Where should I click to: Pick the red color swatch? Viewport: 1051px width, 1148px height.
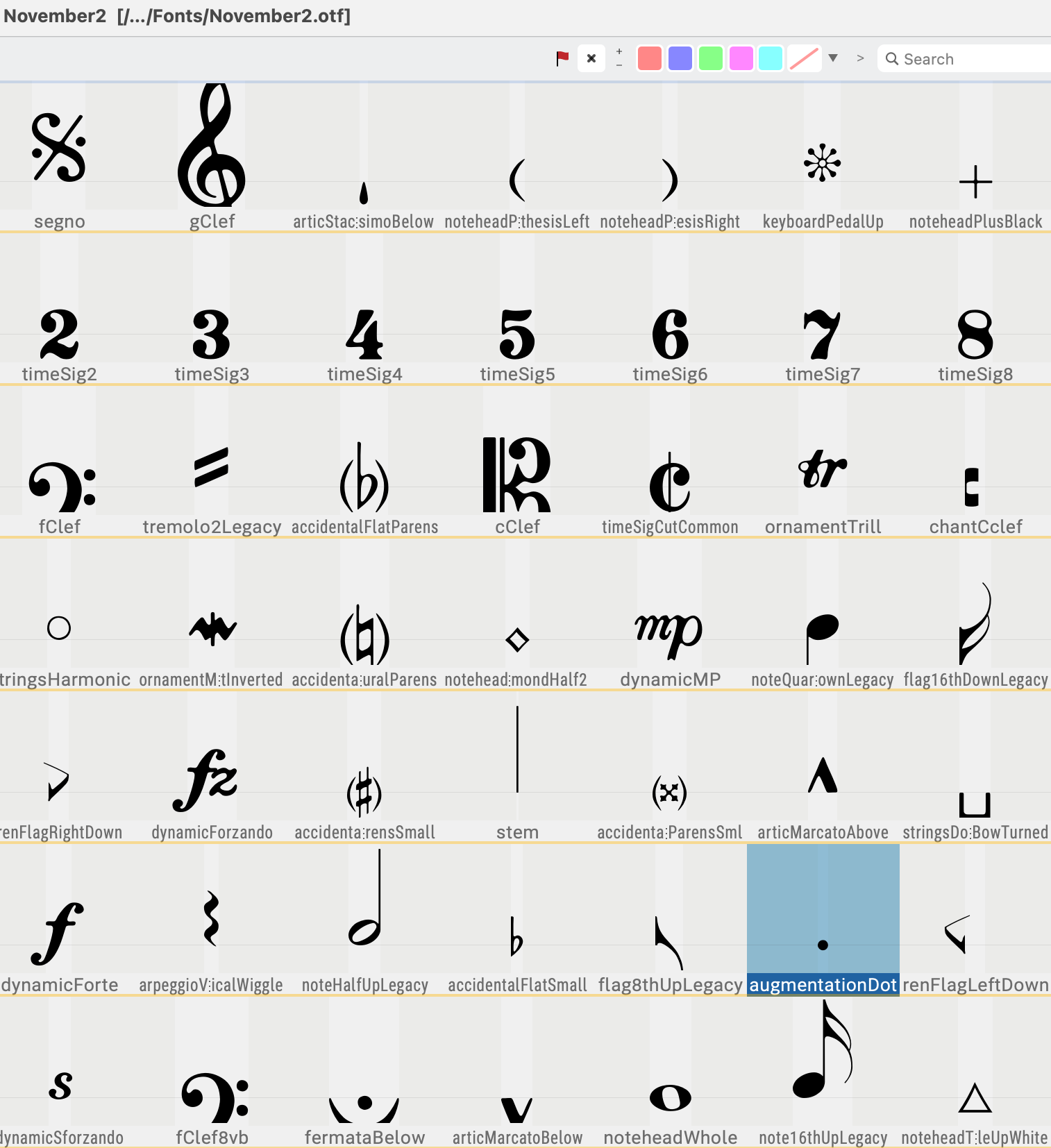[x=650, y=59]
